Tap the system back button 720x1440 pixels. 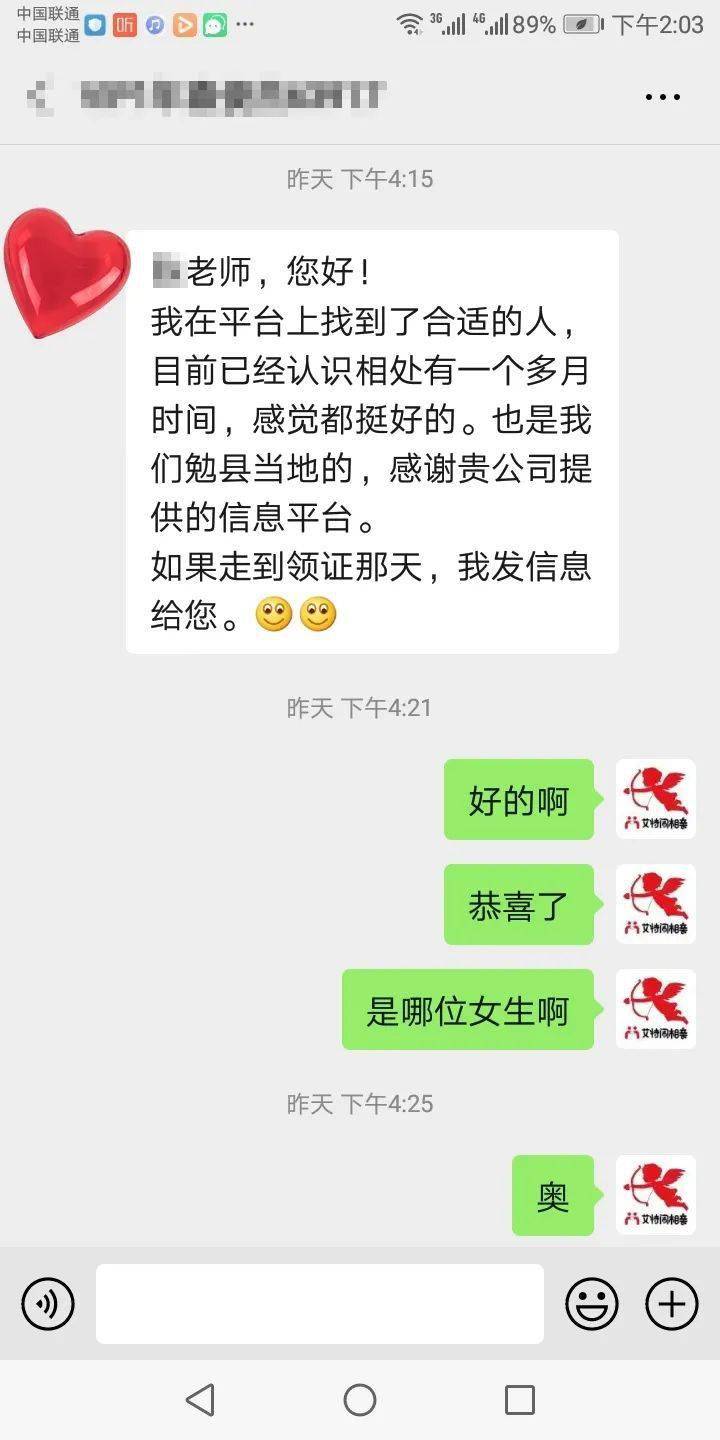200,1400
